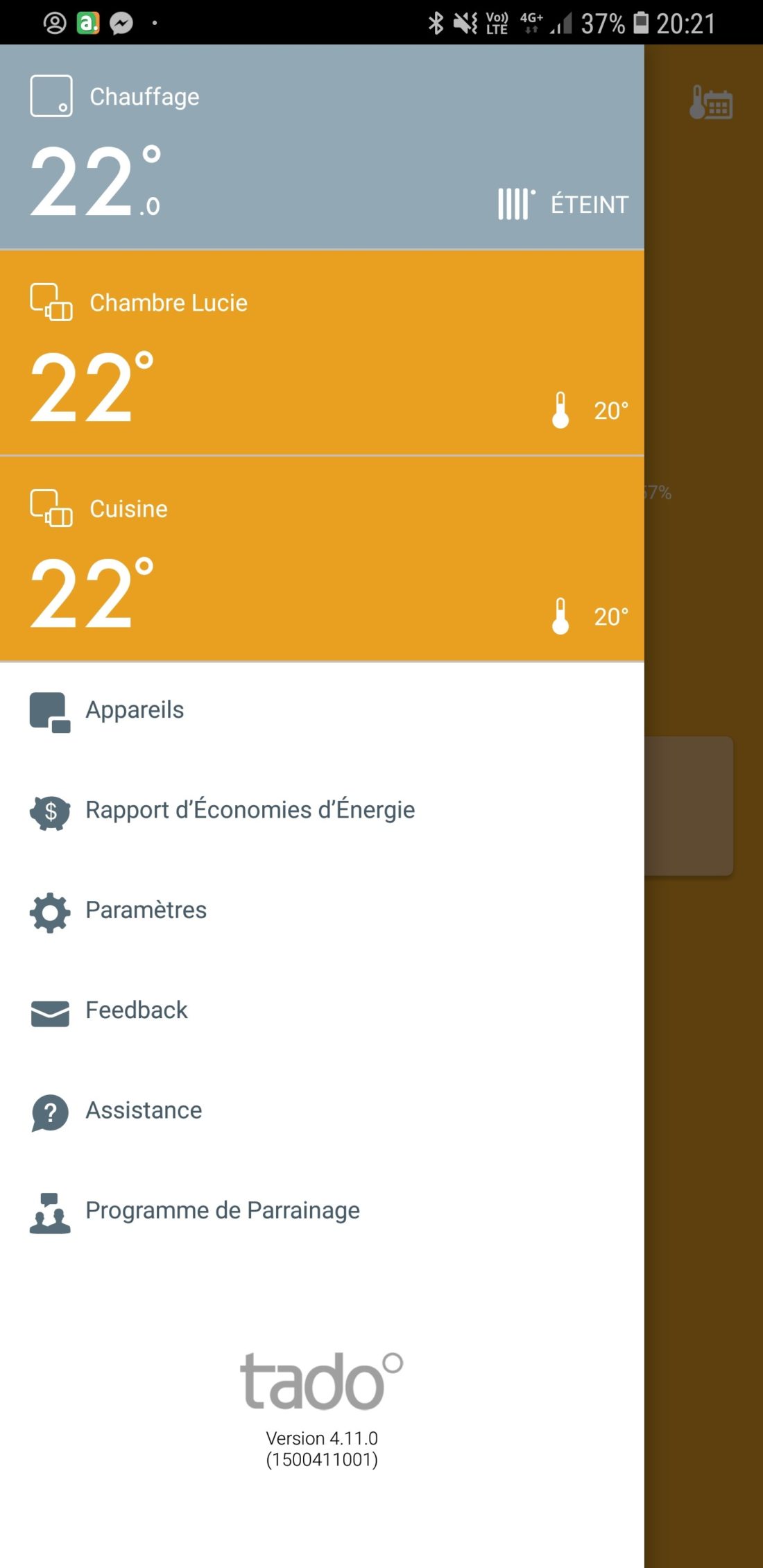View Rapport d'Économies d'Énergie

pyautogui.click(x=250, y=810)
